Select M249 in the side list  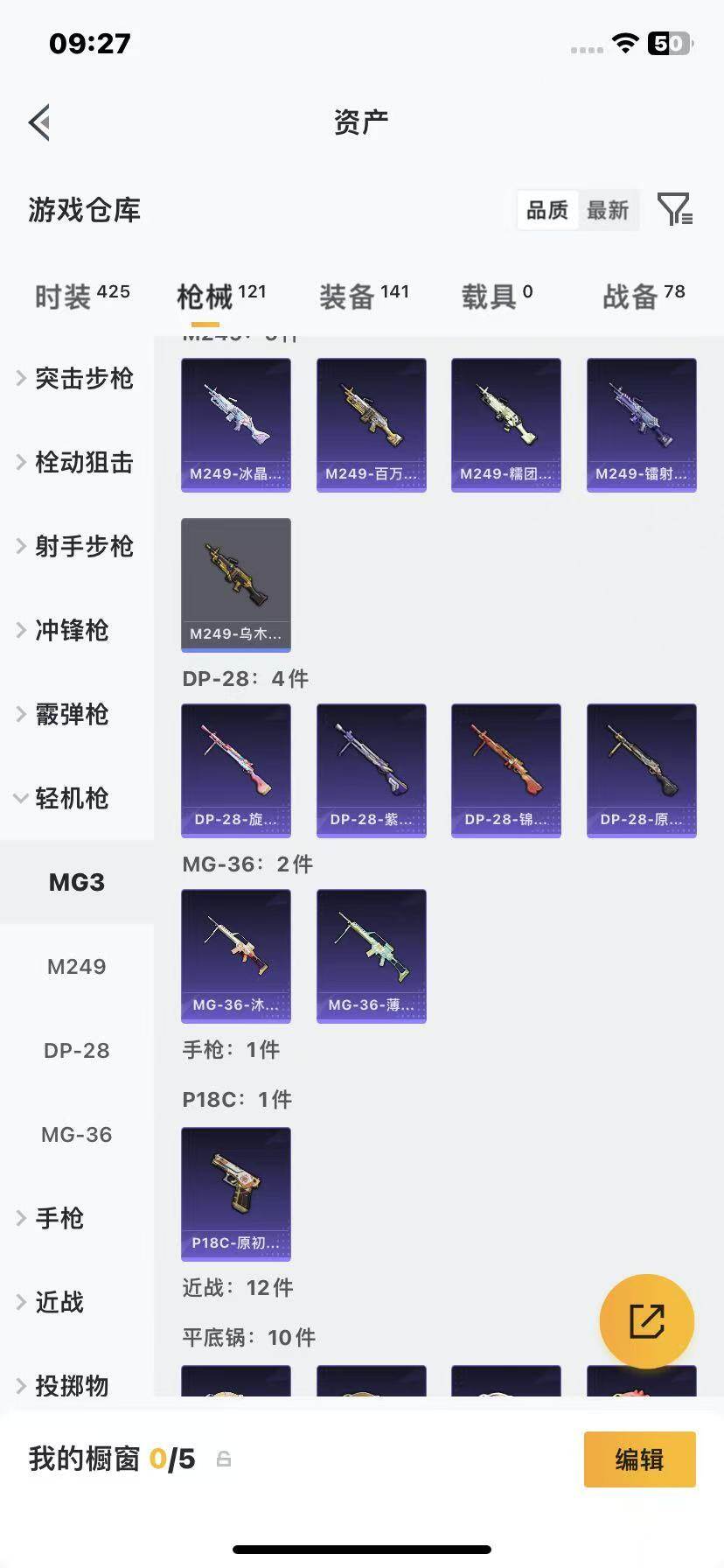click(x=76, y=966)
